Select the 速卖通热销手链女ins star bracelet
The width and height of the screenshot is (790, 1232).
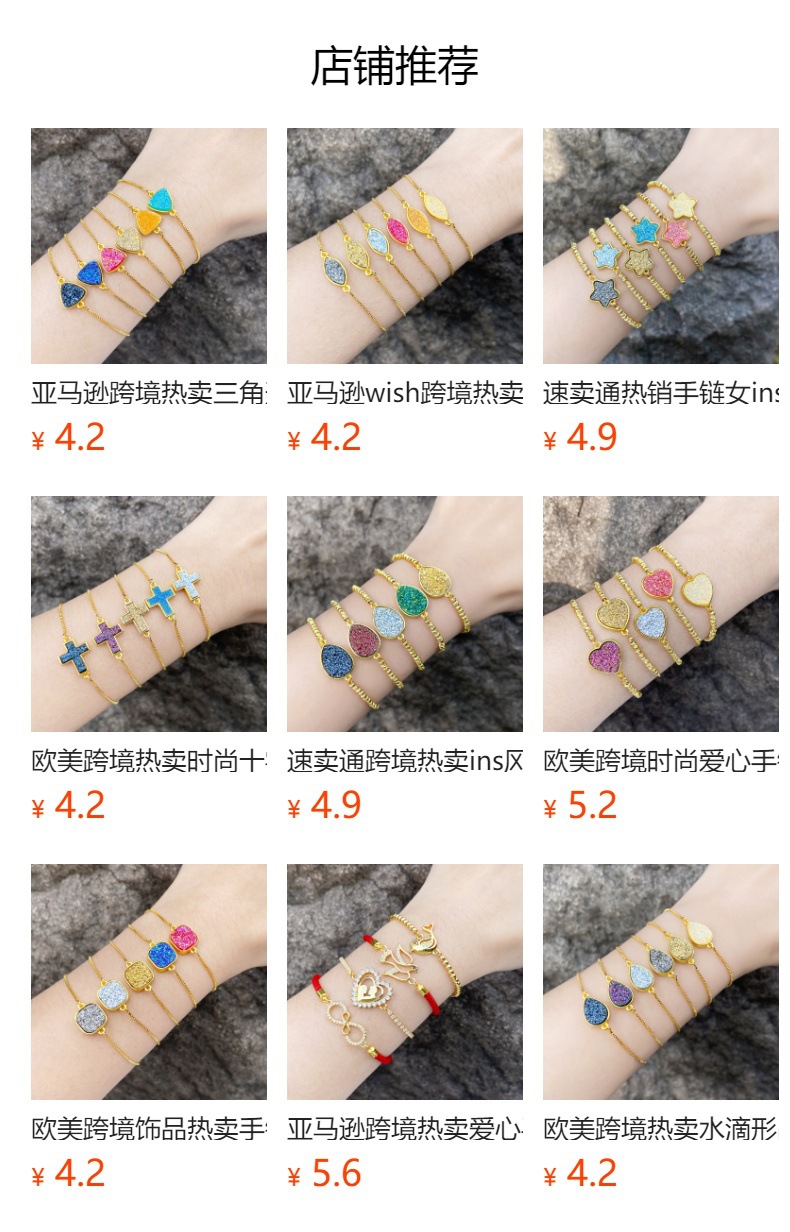[x=660, y=246]
